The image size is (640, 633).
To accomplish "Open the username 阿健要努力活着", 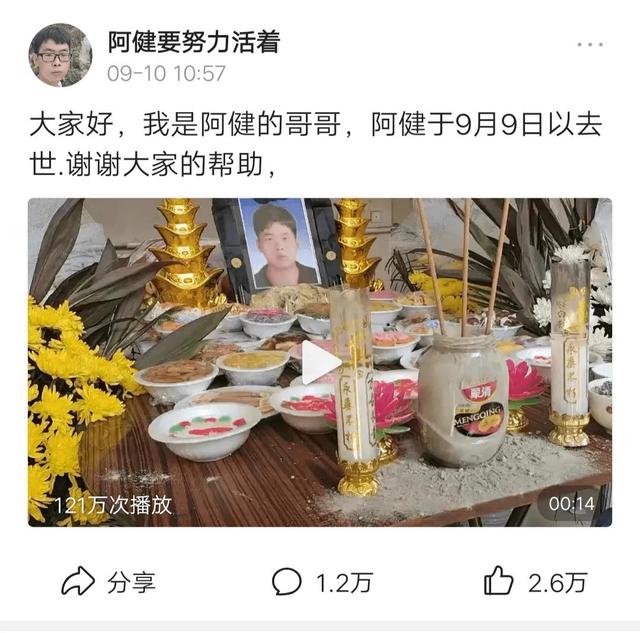I will point(194,41).
